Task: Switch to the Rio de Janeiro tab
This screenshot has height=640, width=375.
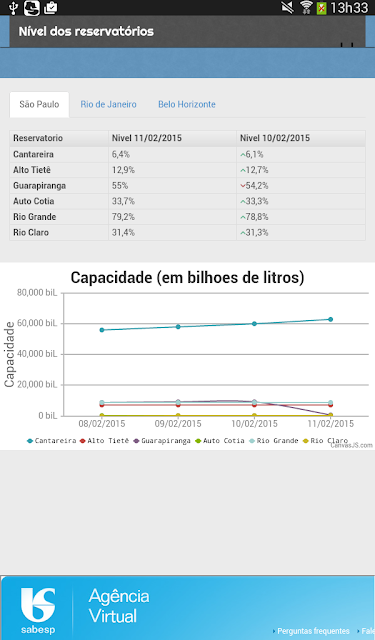Action: click(x=108, y=104)
